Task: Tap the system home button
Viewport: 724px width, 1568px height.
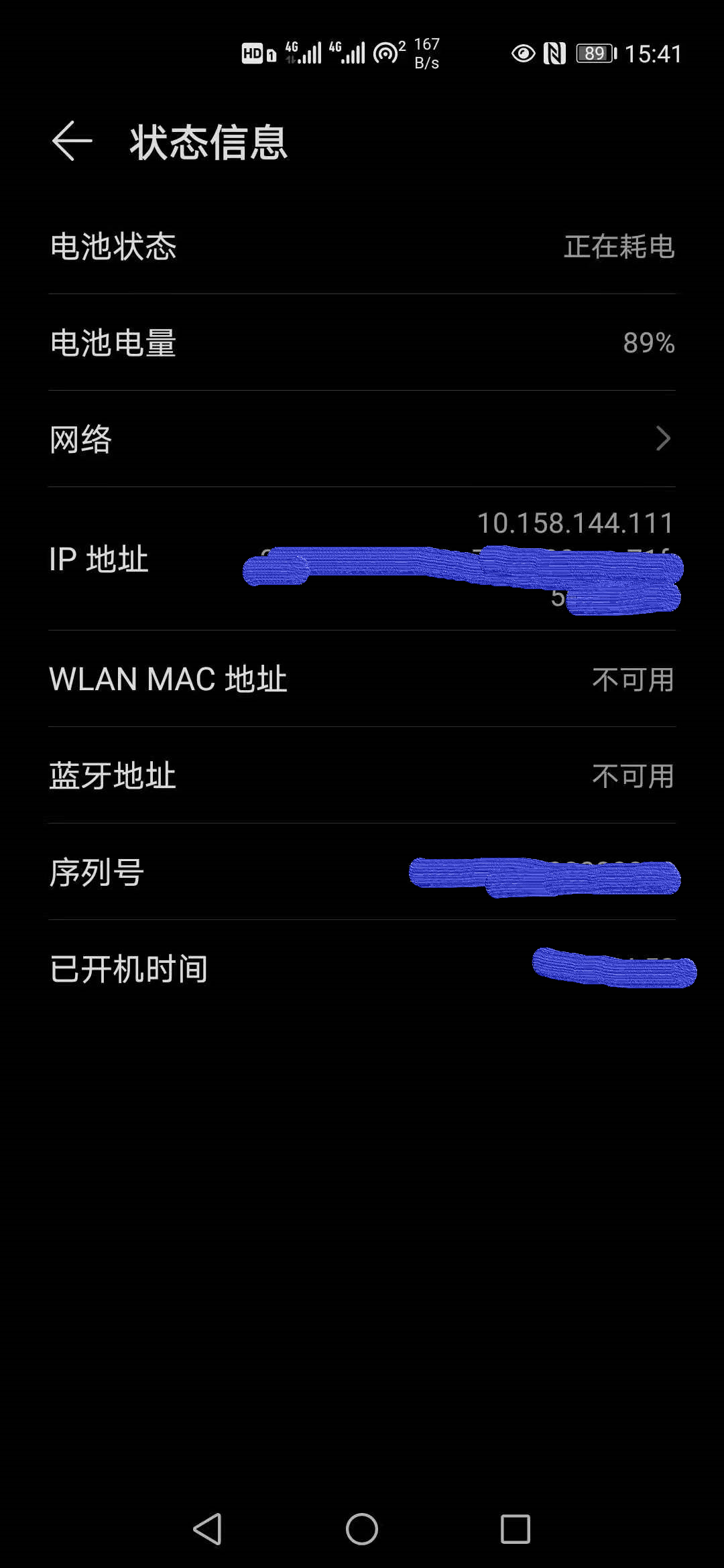Action: (362, 1529)
